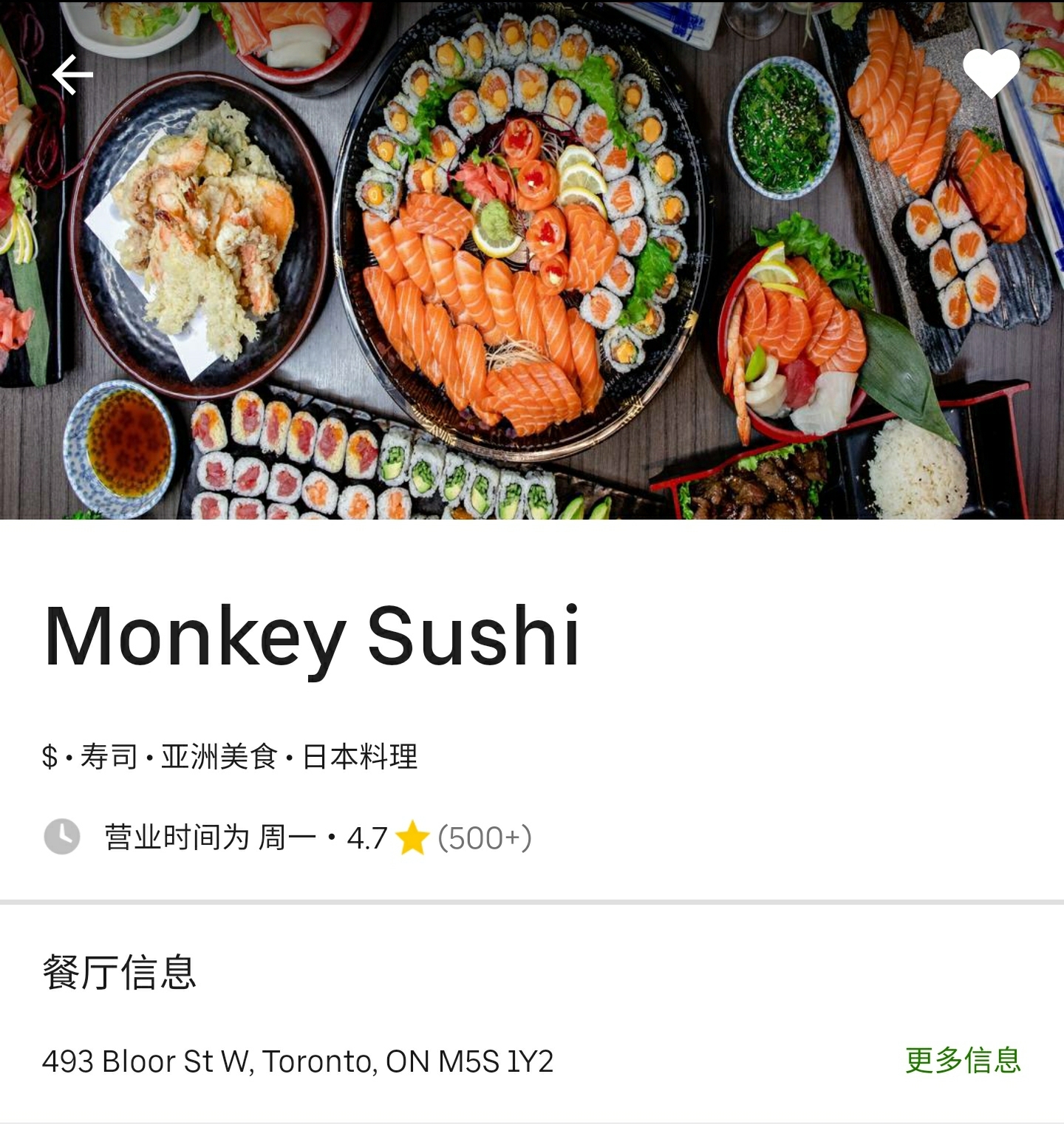This screenshot has height=1142, width=1064.
Task: Select the back navigation arrow icon
Action: click(x=72, y=74)
